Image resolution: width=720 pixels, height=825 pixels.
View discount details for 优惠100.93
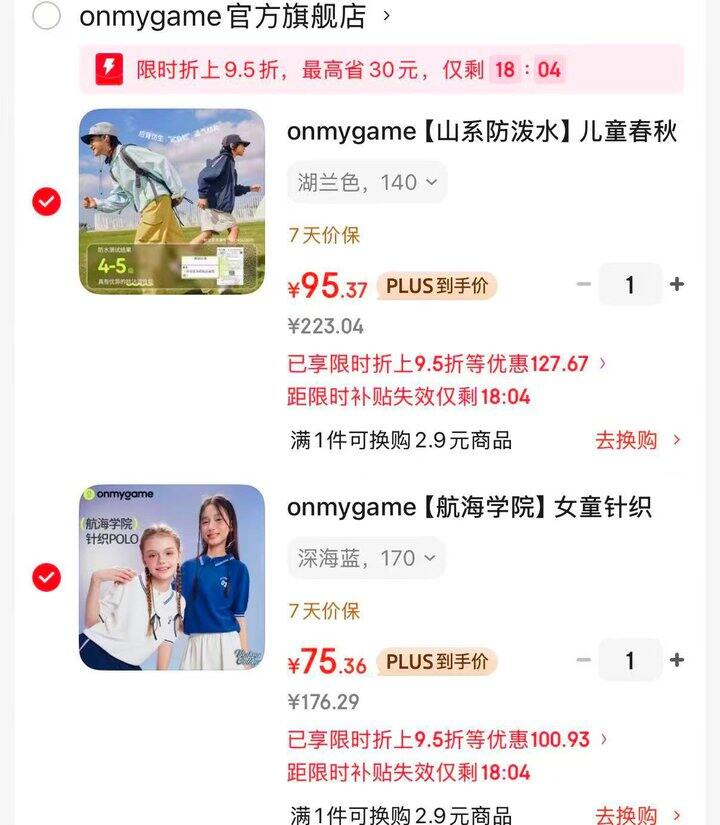pyautogui.click(x=447, y=739)
